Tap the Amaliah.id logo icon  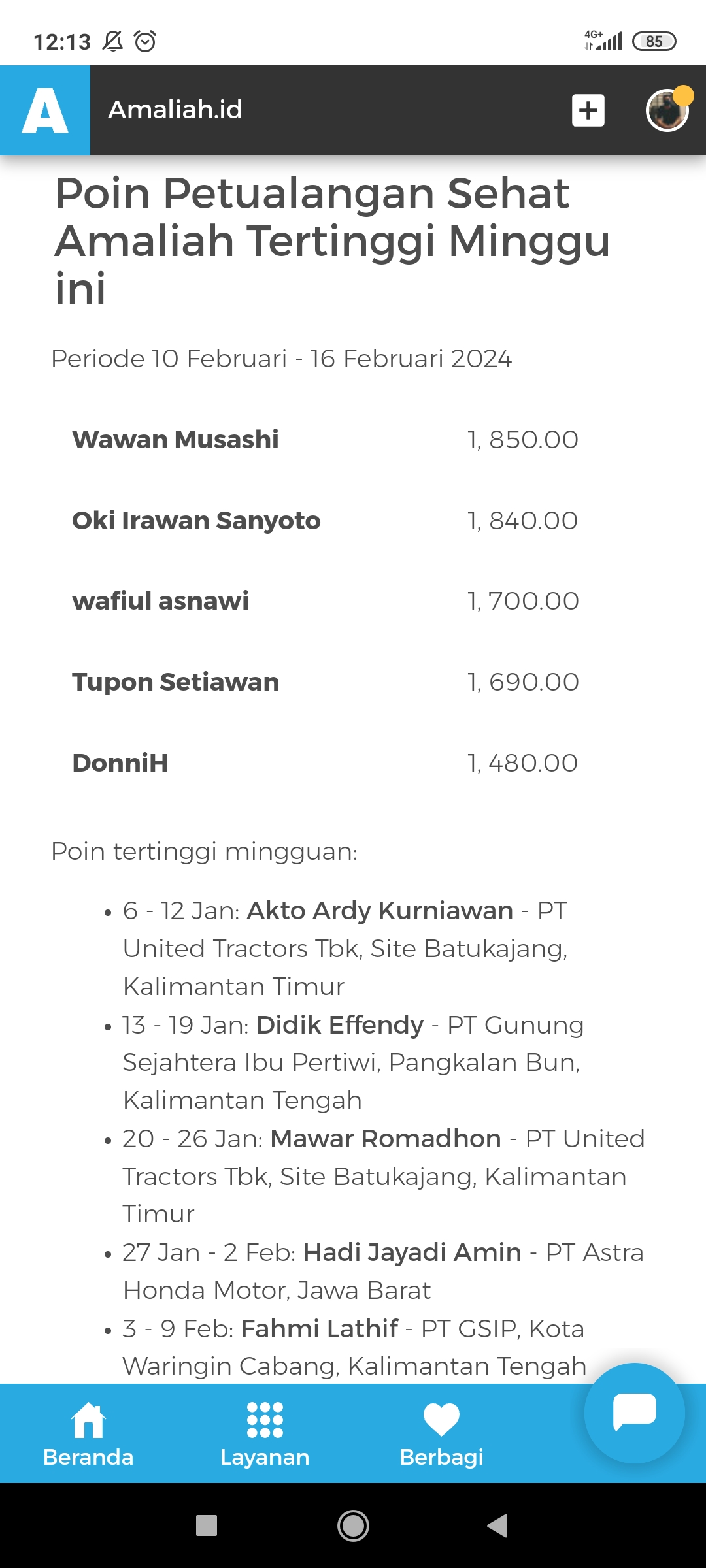pos(45,110)
